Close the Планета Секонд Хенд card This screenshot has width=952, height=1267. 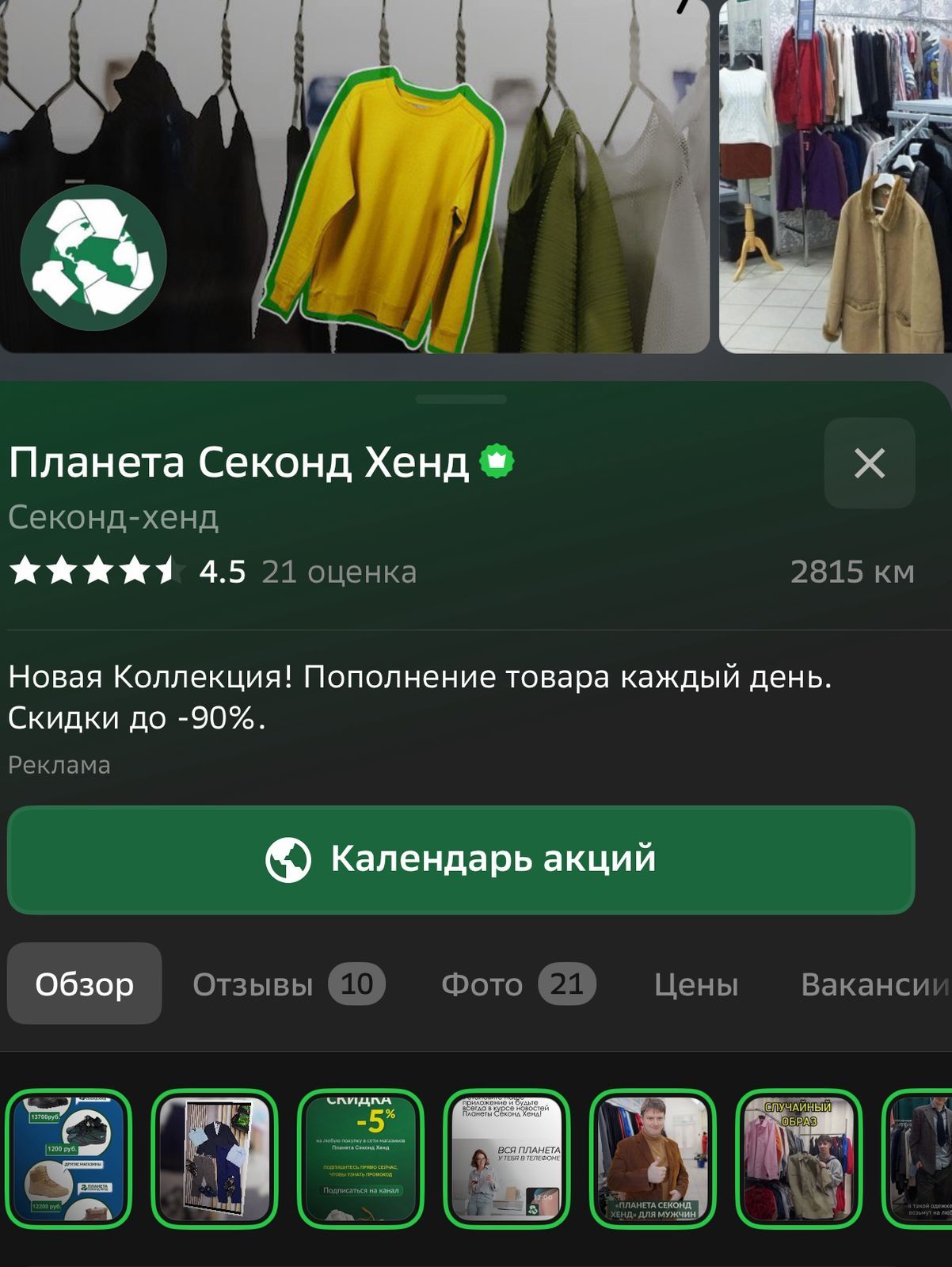(x=869, y=463)
